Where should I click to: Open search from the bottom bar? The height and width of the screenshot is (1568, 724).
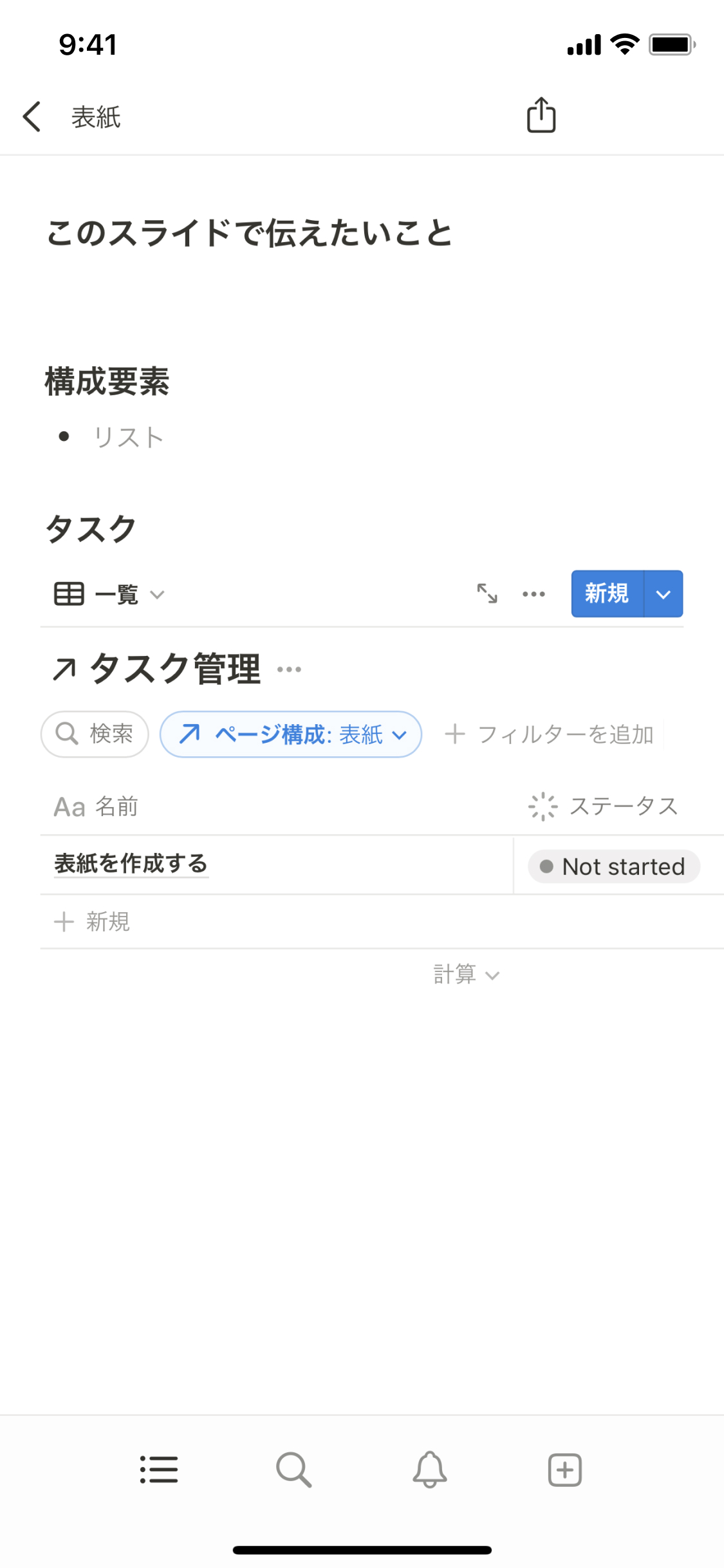294,1470
